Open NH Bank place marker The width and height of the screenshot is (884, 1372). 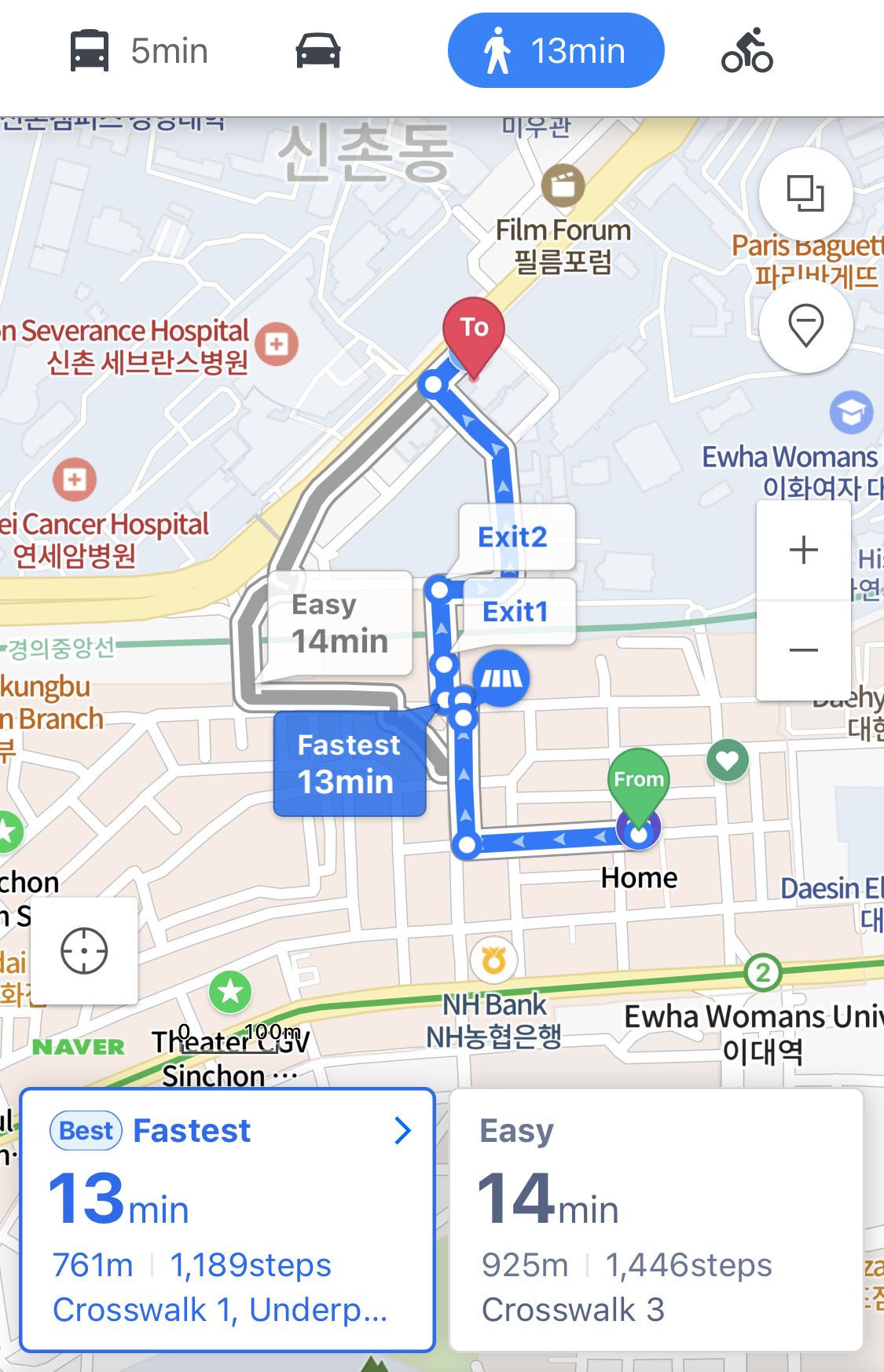tap(493, 960)
